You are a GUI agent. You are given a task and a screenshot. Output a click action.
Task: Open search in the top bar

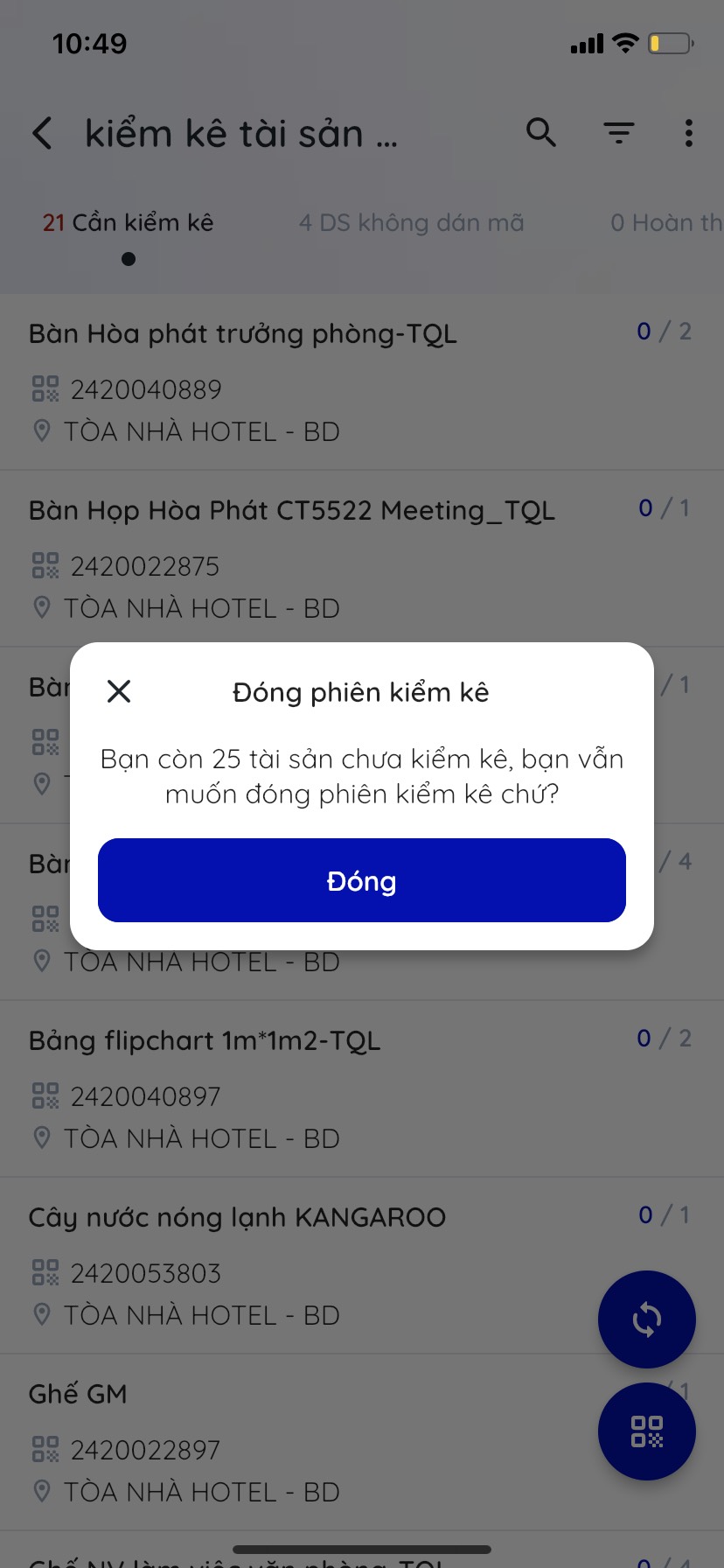[541, 133]
